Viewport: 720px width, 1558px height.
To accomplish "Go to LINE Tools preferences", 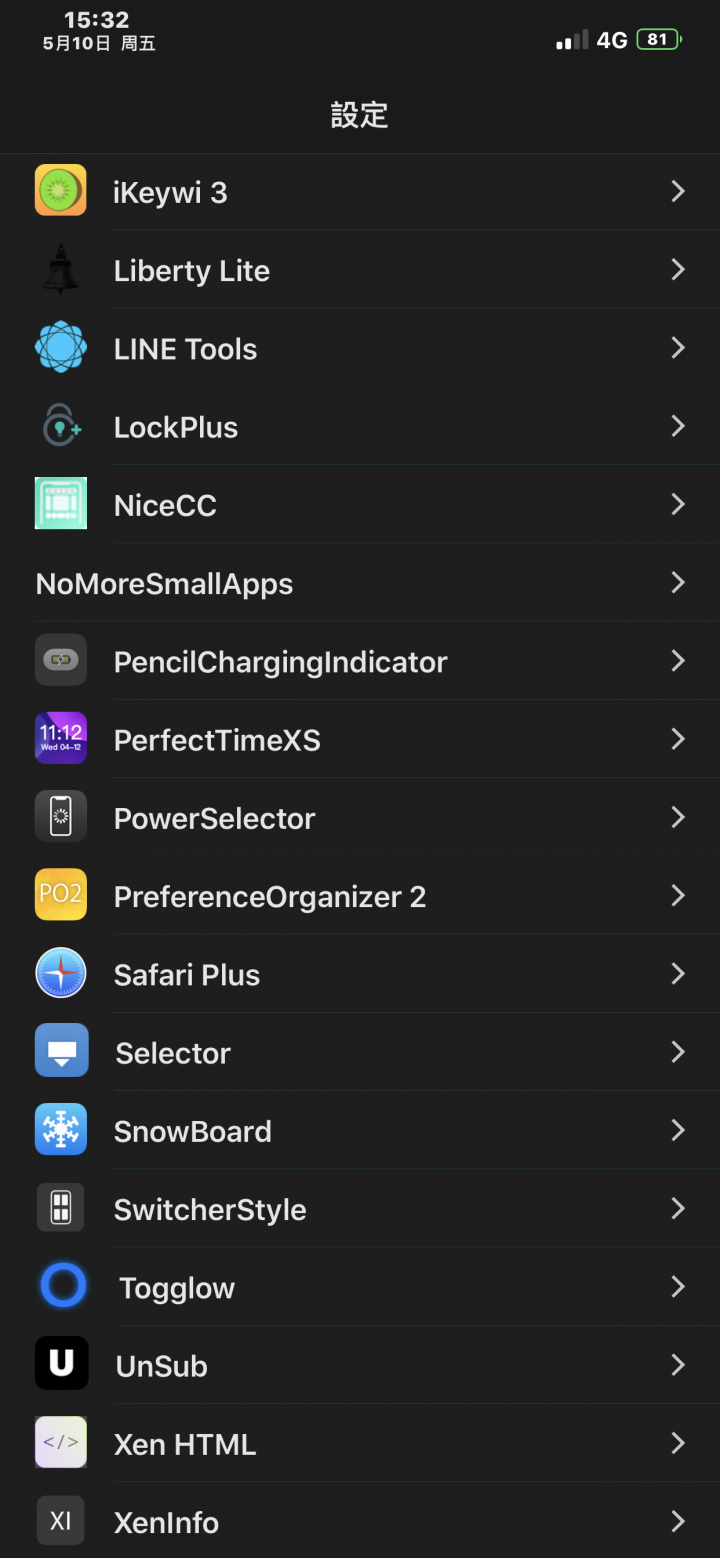I will click(360, 348).
